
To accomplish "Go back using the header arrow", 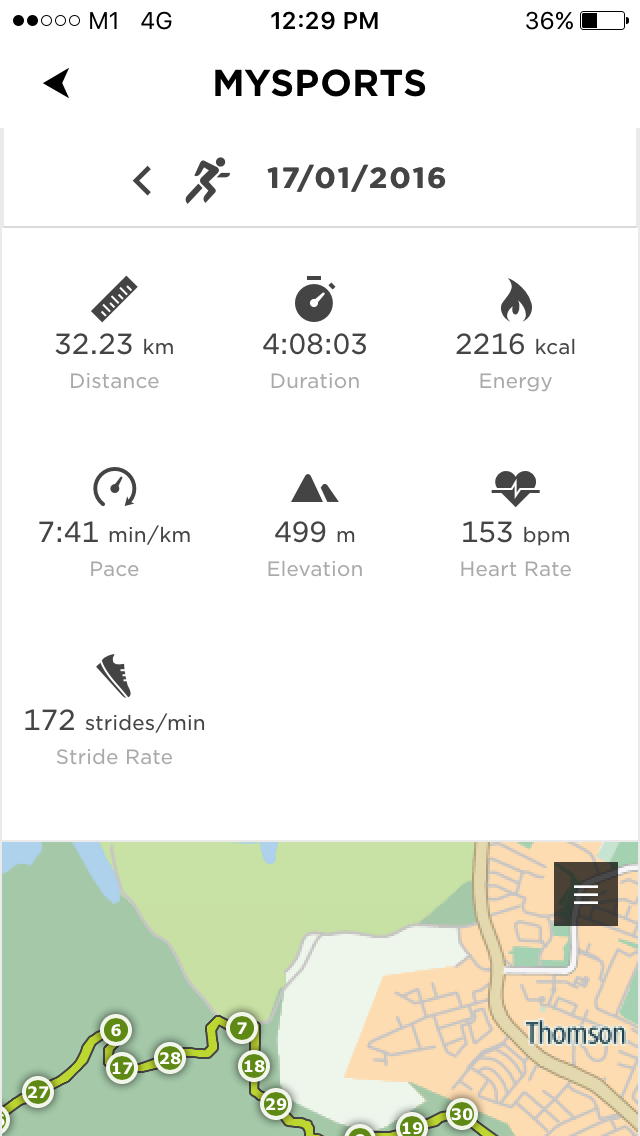I will tap(57, 83).
